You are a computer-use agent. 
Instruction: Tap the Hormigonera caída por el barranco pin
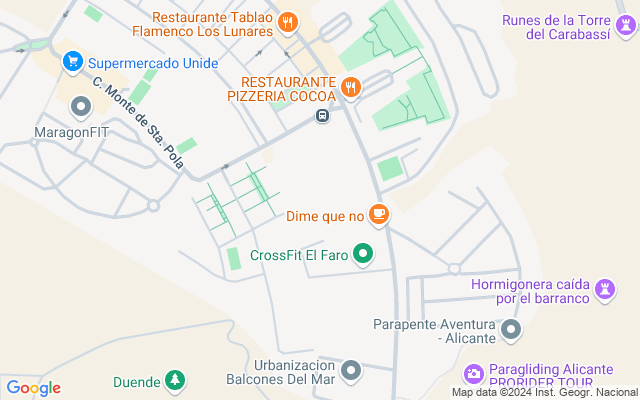[x=604, y=290]
